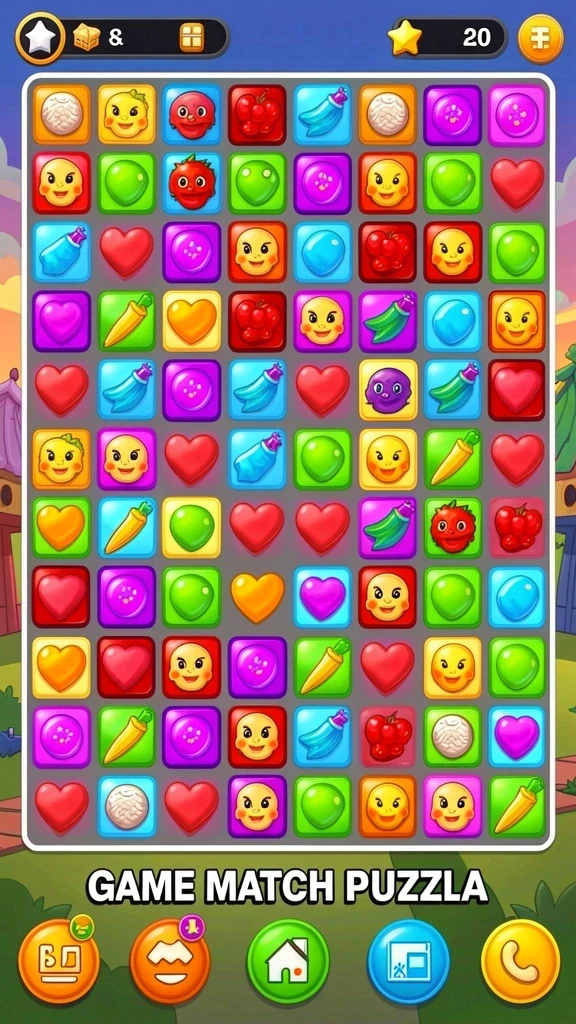Tap the first orange button with the green badge
The width and height of the screenshot is (576, 1024).
pyautogui.click(x=59, y=960)
